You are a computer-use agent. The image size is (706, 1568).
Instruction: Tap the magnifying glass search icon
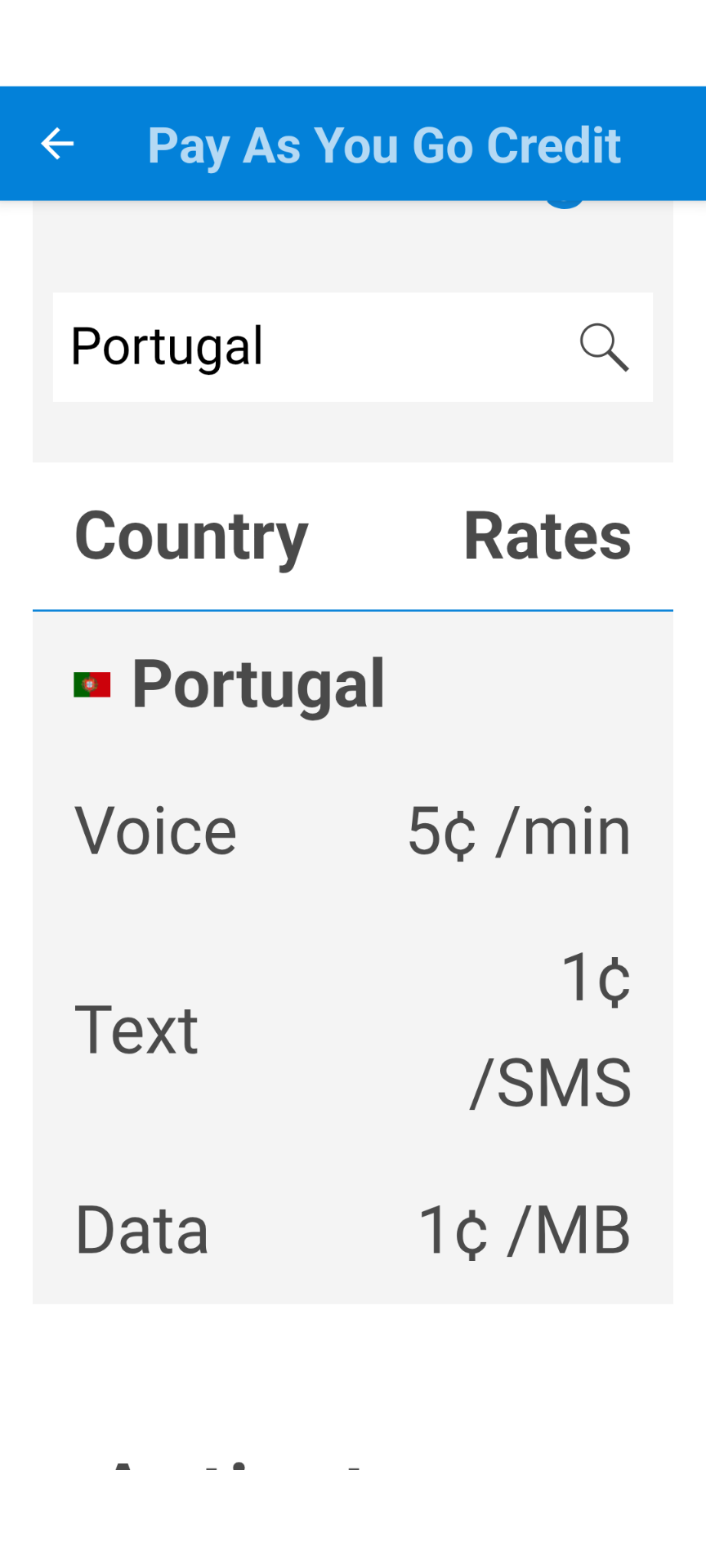click(604, 347)
